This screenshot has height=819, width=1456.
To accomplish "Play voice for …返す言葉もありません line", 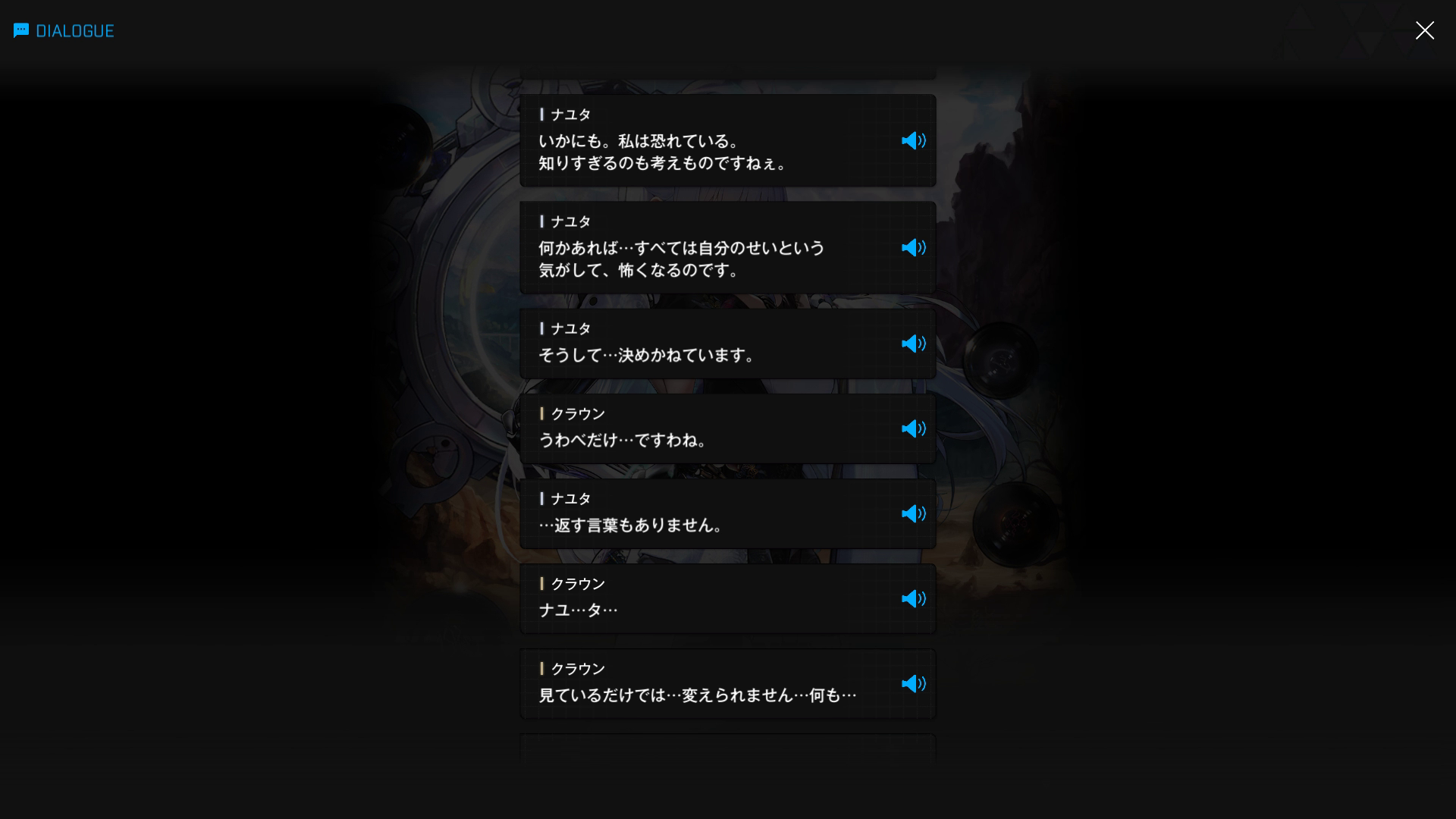I will [913, 514].
